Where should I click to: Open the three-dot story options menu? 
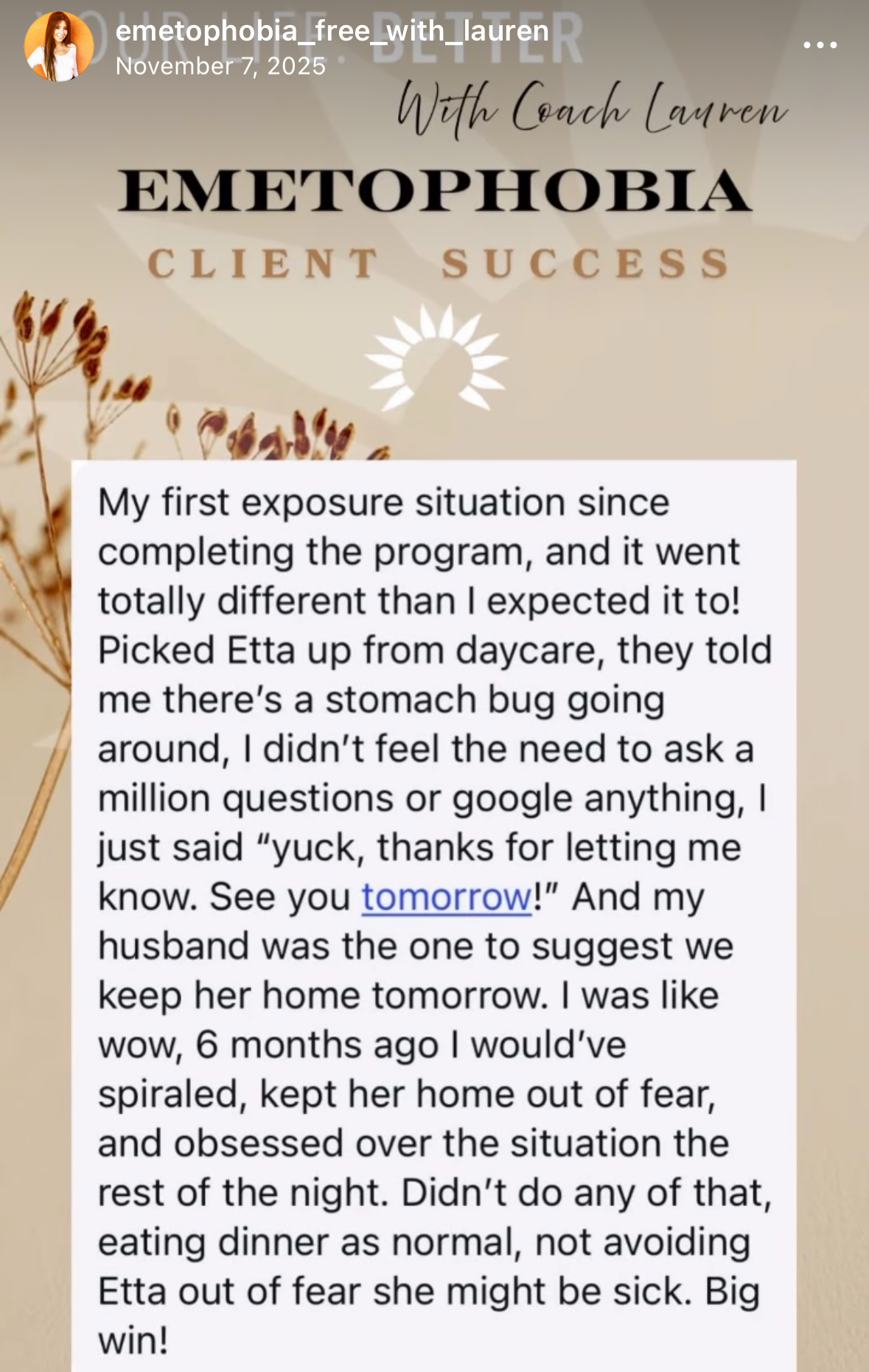point(820,45)
